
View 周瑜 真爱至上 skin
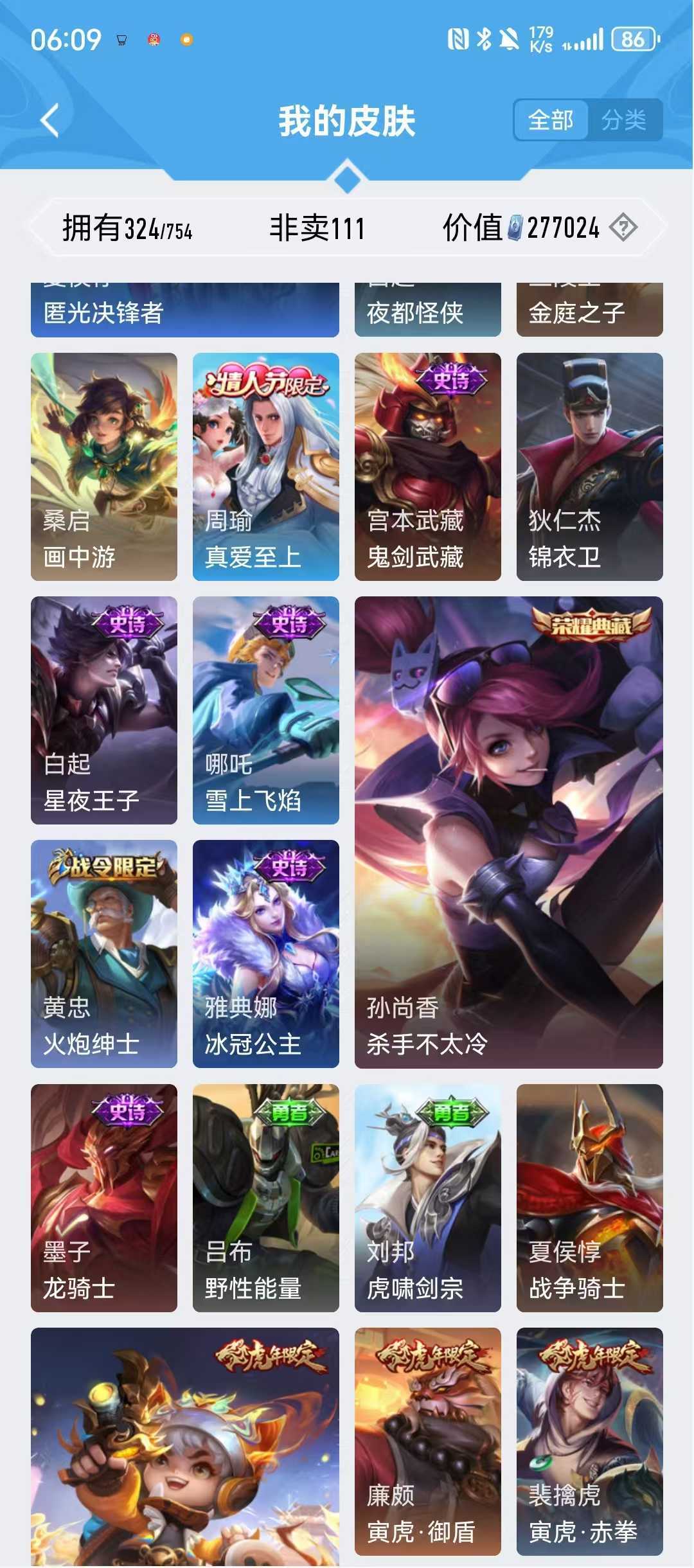point(265,467)
